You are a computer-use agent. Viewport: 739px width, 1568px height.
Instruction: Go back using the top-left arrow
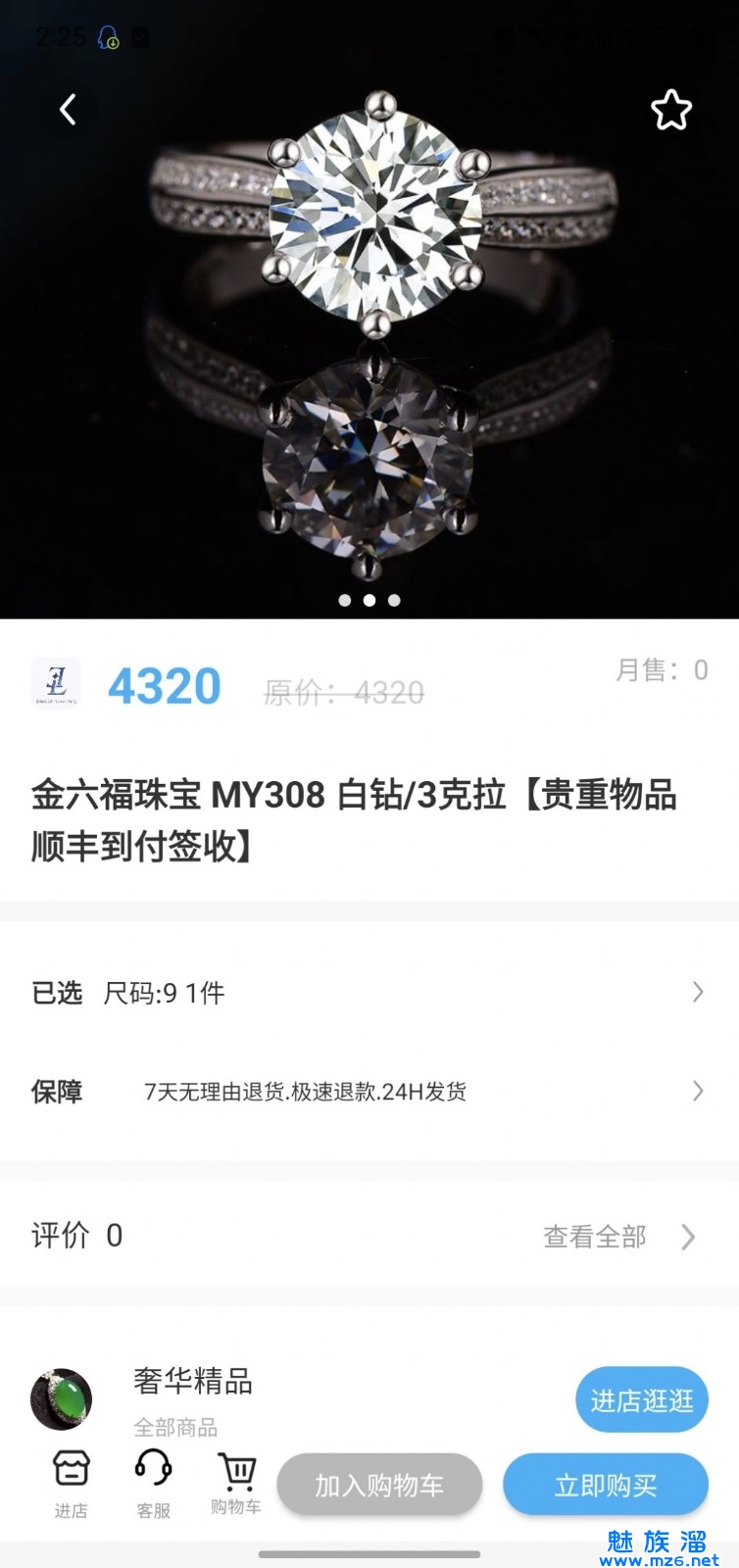click(x=68, y=110)
